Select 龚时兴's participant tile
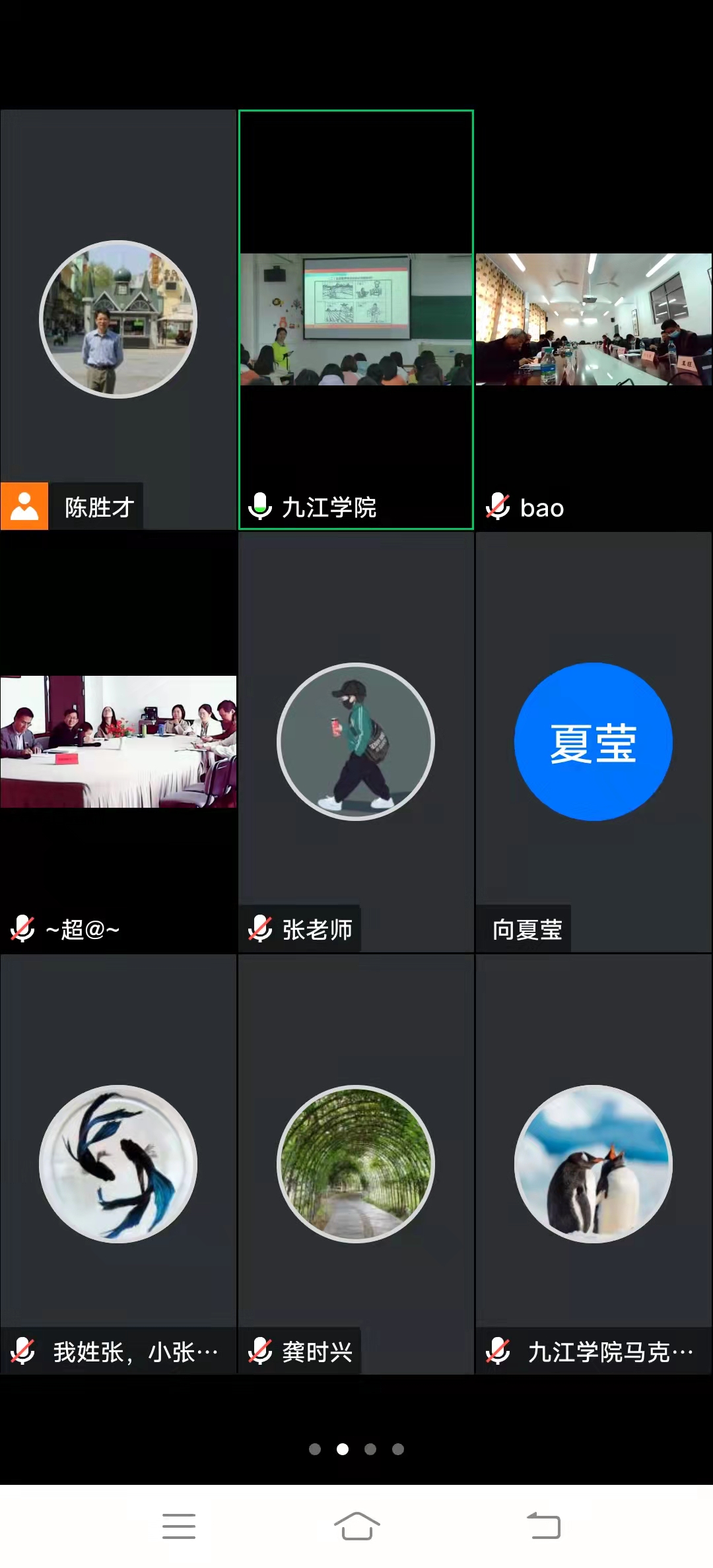The image size is (713, 1568). (356, 1163)
